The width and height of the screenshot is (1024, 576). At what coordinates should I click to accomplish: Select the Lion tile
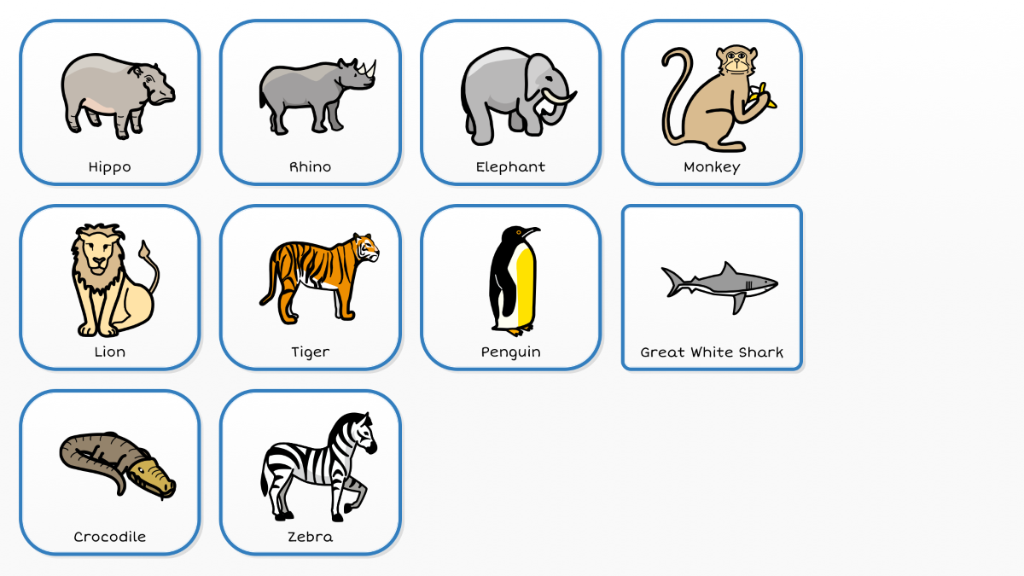point(110,287)
